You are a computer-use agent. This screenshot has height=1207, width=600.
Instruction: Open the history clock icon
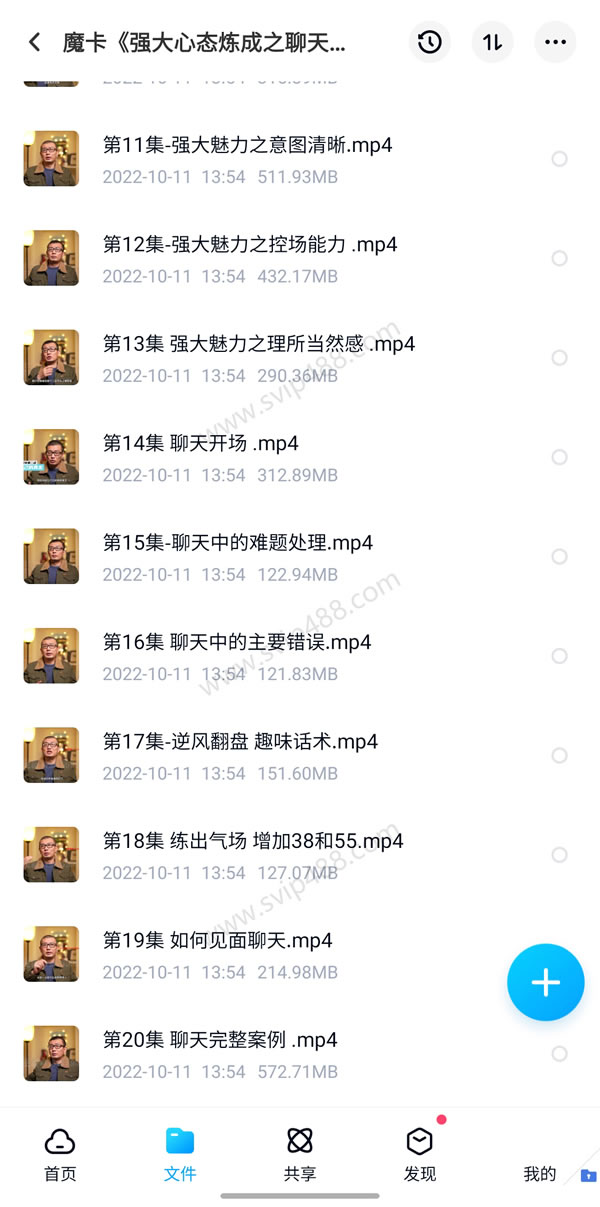point(429,42)
